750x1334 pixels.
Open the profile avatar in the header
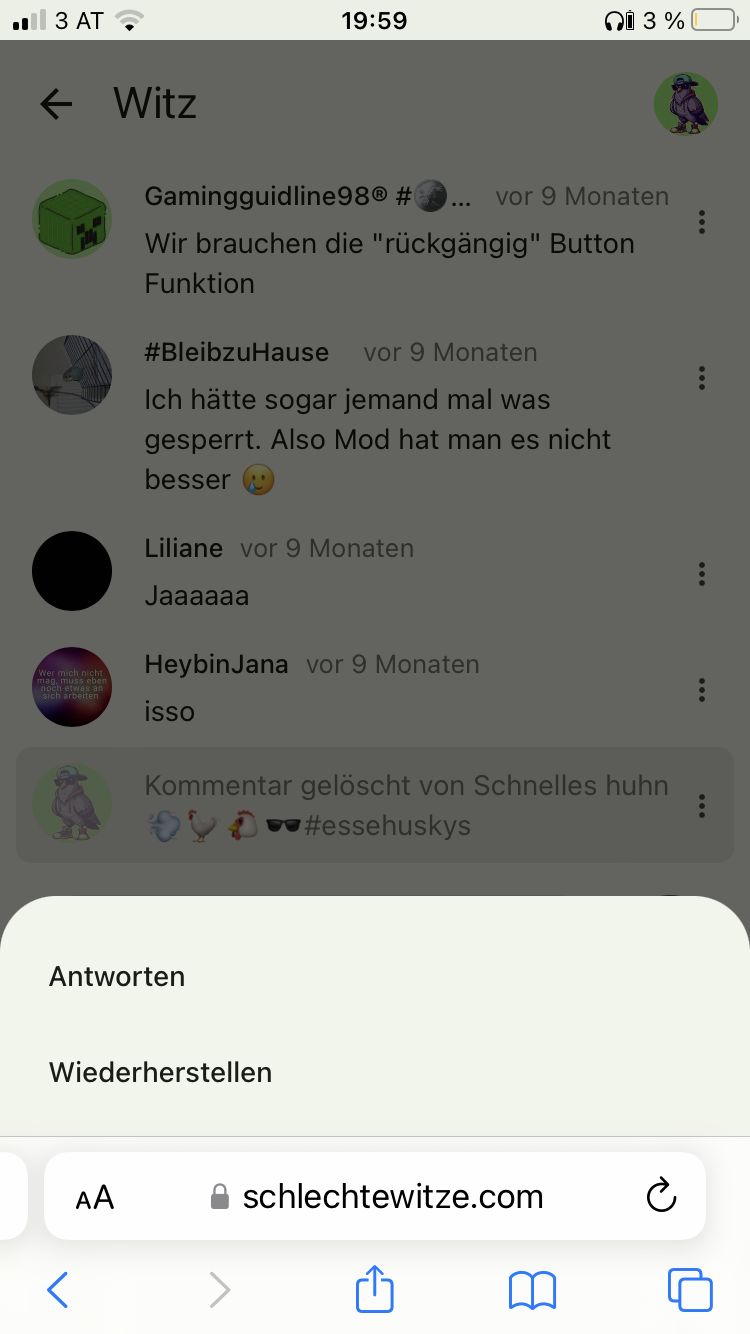tap(685, 104)
